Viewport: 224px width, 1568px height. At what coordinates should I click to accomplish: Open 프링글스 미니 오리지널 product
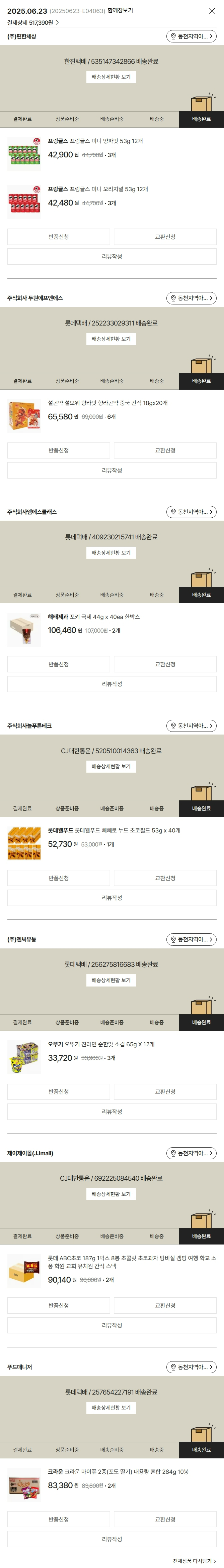(x=98, y=189)
